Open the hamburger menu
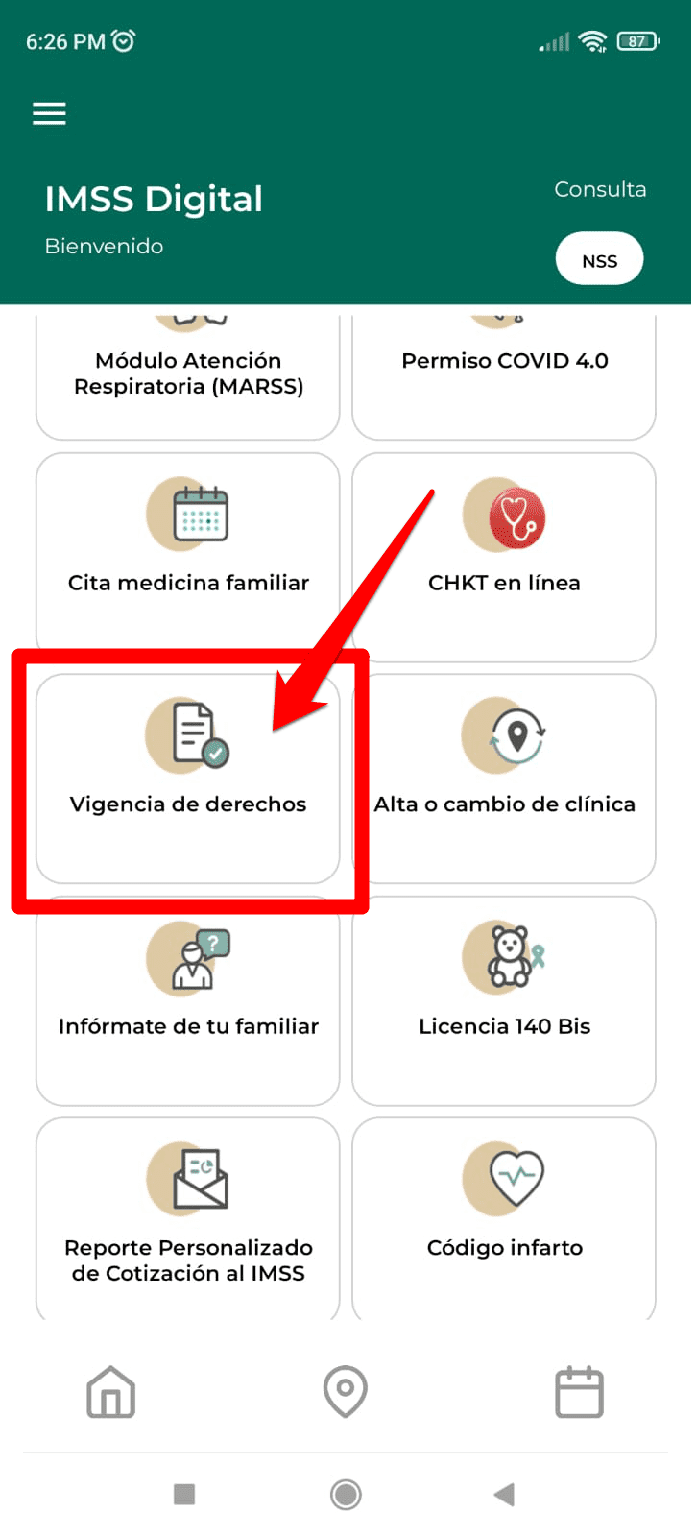 [49, 114]
